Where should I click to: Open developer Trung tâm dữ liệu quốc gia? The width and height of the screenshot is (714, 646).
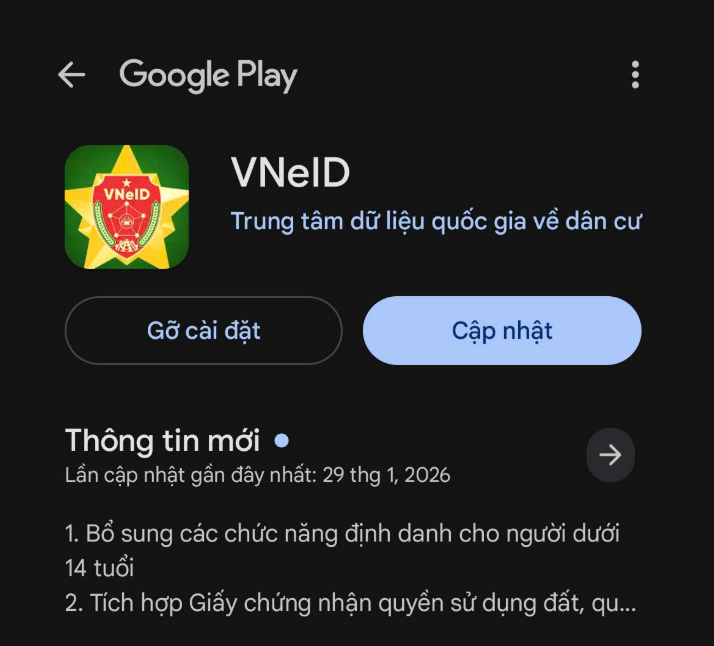pos(436,221)
